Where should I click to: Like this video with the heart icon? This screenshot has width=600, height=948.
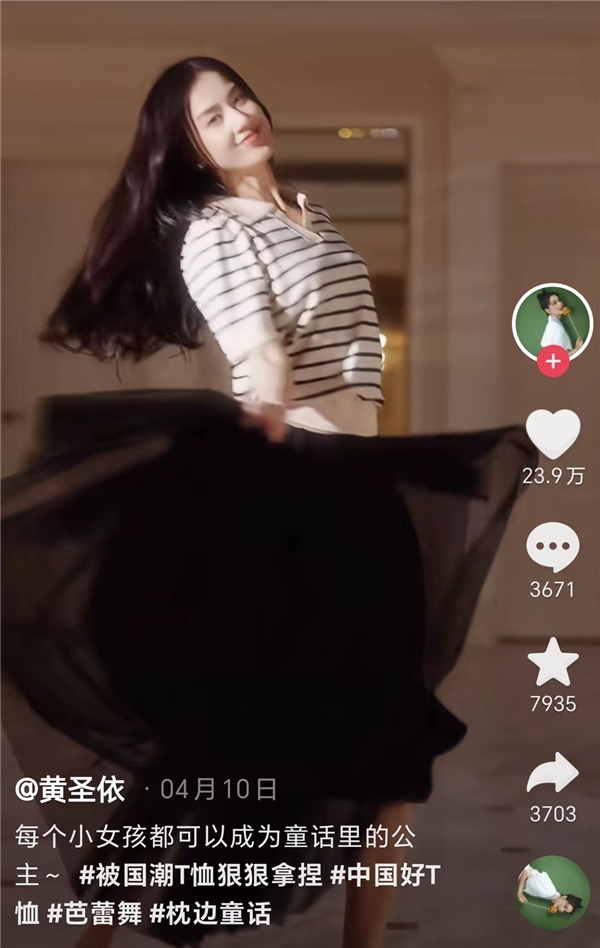point(552,434)
